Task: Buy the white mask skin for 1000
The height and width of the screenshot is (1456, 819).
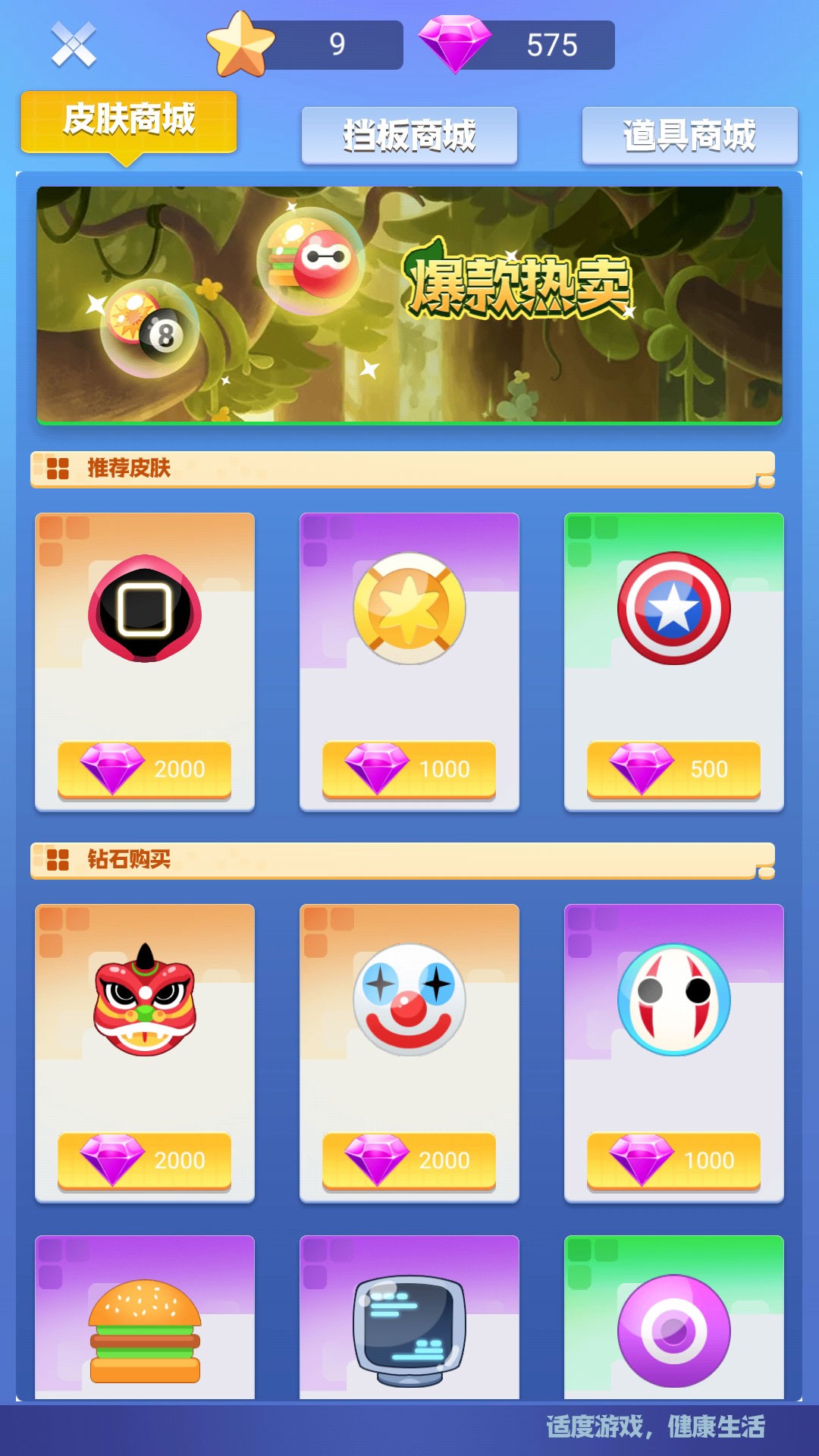Action: point(673,1161)
